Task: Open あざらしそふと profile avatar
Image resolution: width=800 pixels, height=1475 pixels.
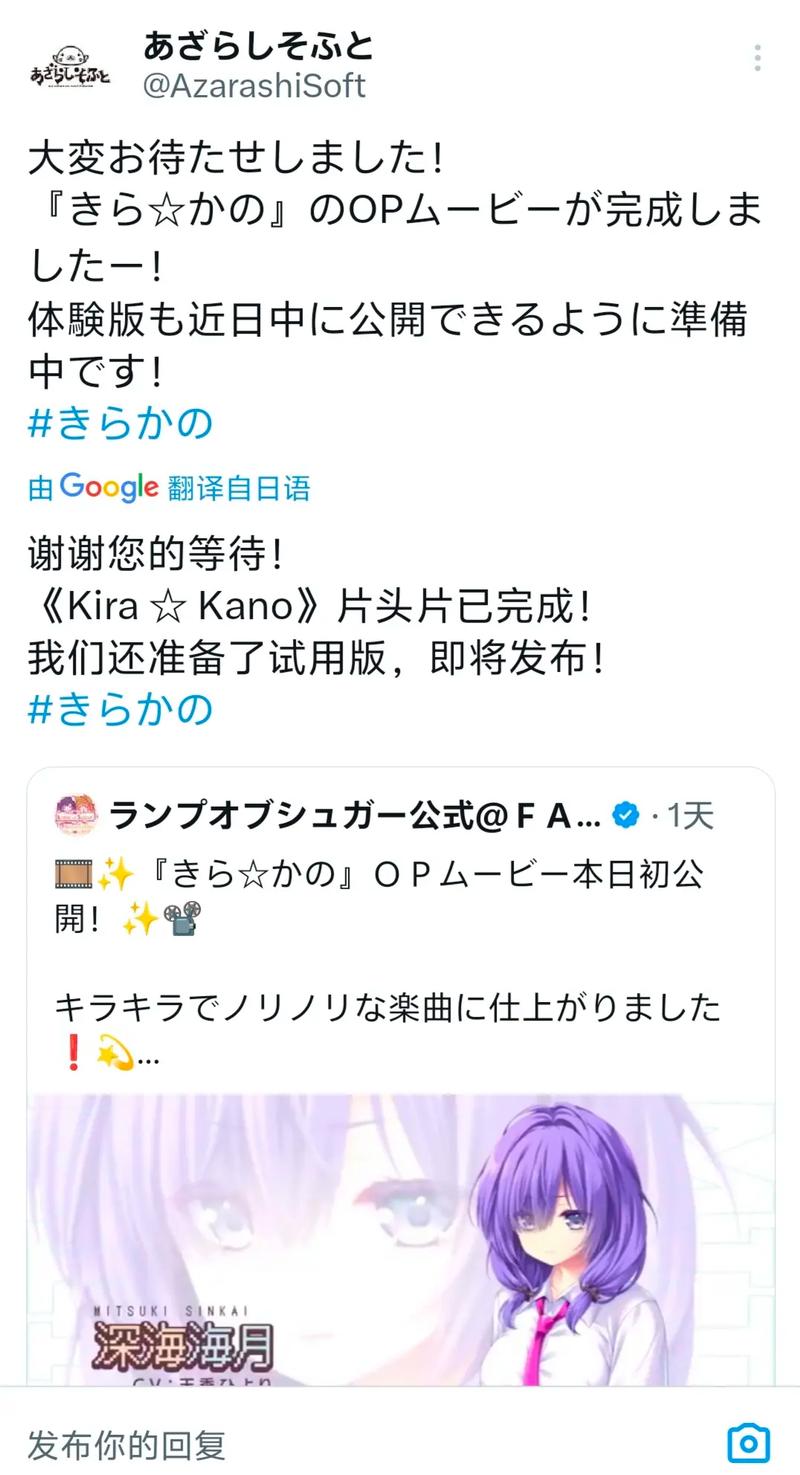Action: click(69, 66)
